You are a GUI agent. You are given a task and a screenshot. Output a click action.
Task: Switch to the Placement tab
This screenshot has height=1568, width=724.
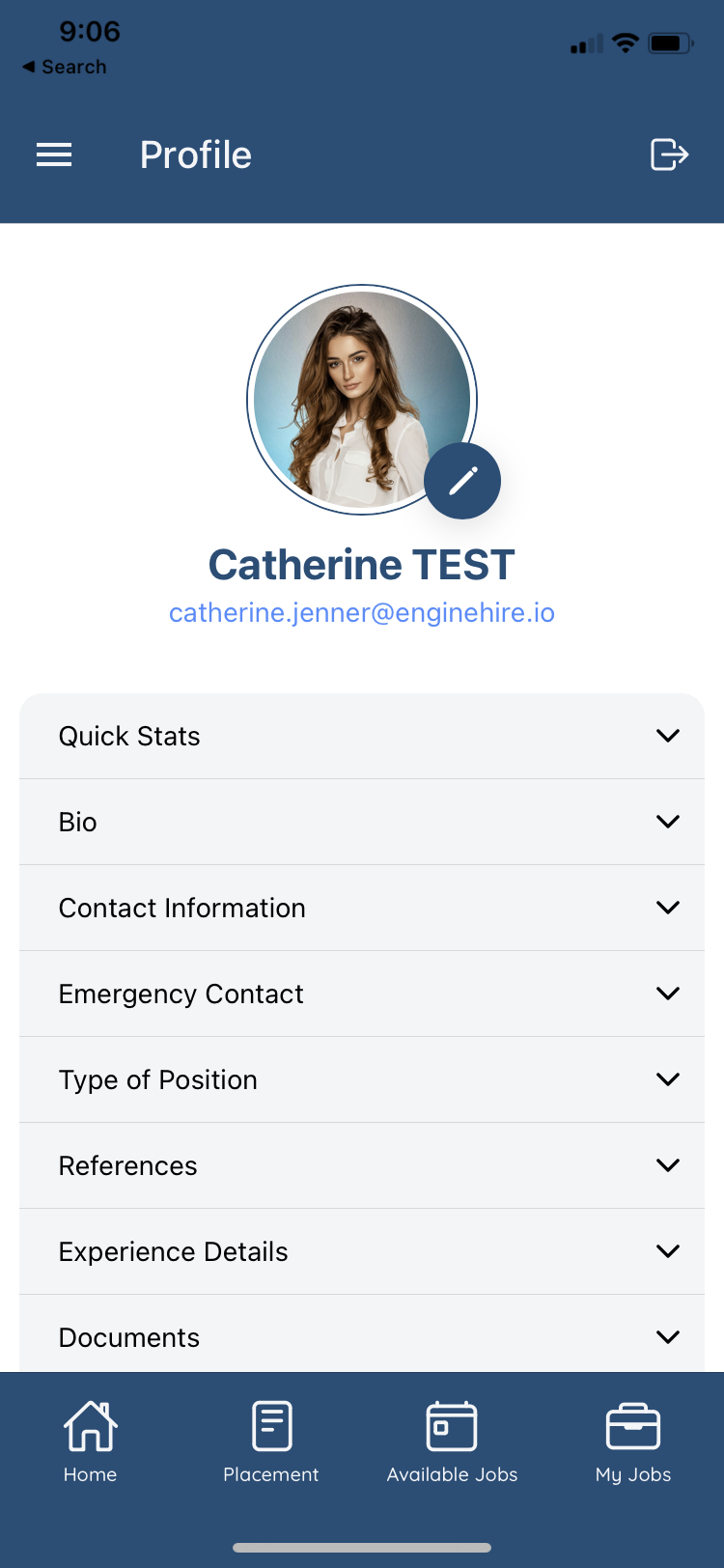271,1442
